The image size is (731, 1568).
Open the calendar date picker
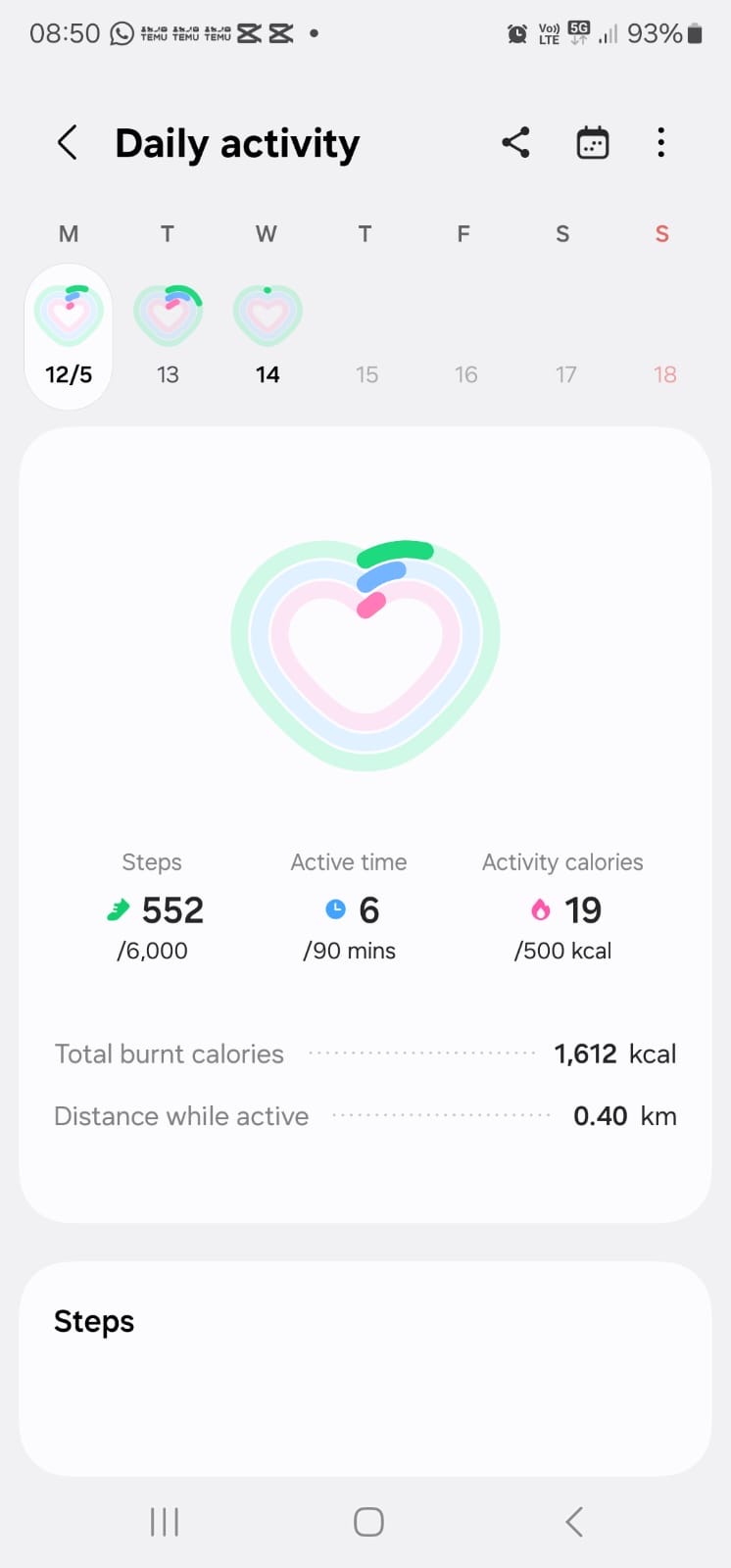pyautogui.click(x=593, y=143)
